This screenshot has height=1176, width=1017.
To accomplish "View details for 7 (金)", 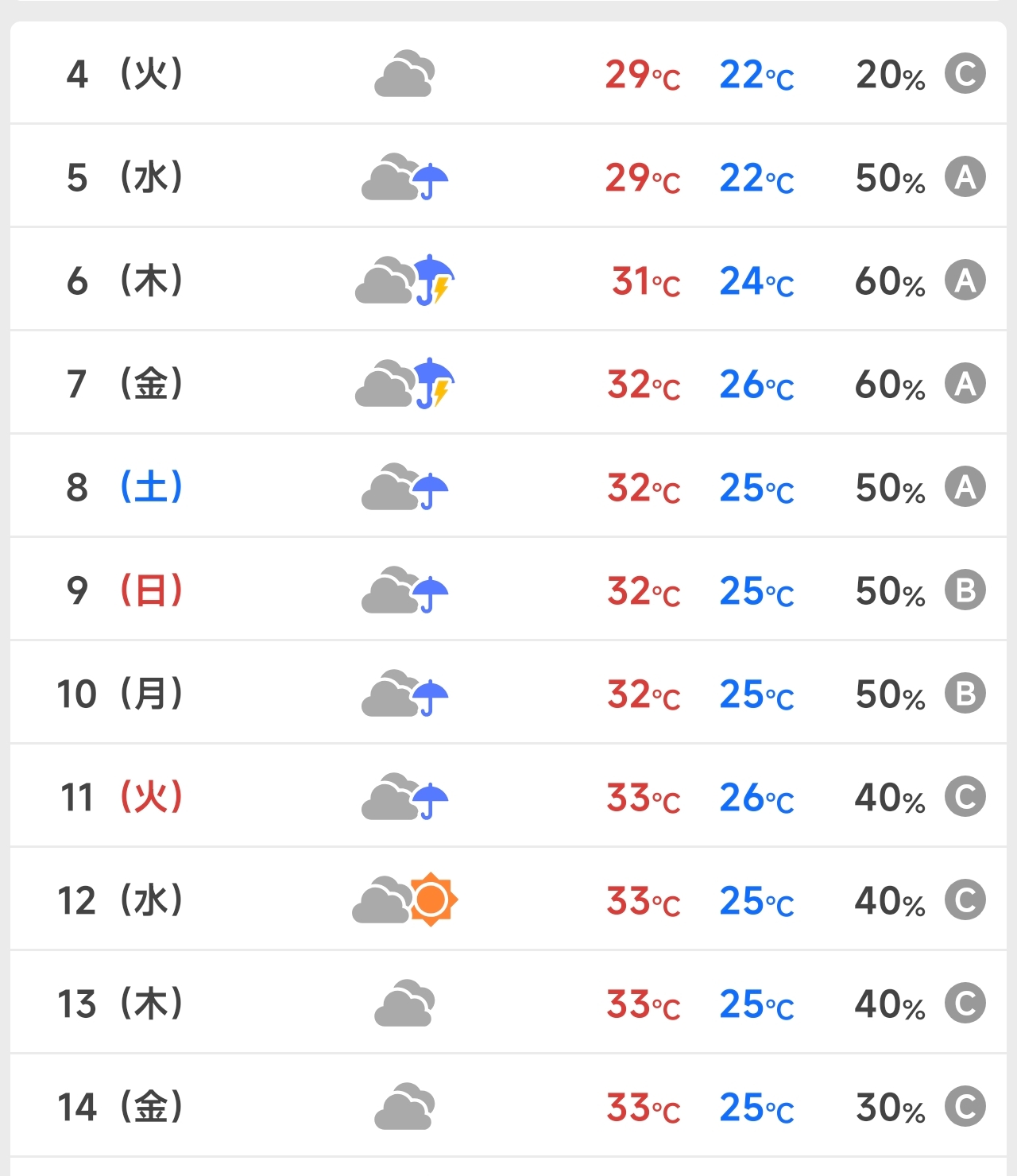I will 508,383.
